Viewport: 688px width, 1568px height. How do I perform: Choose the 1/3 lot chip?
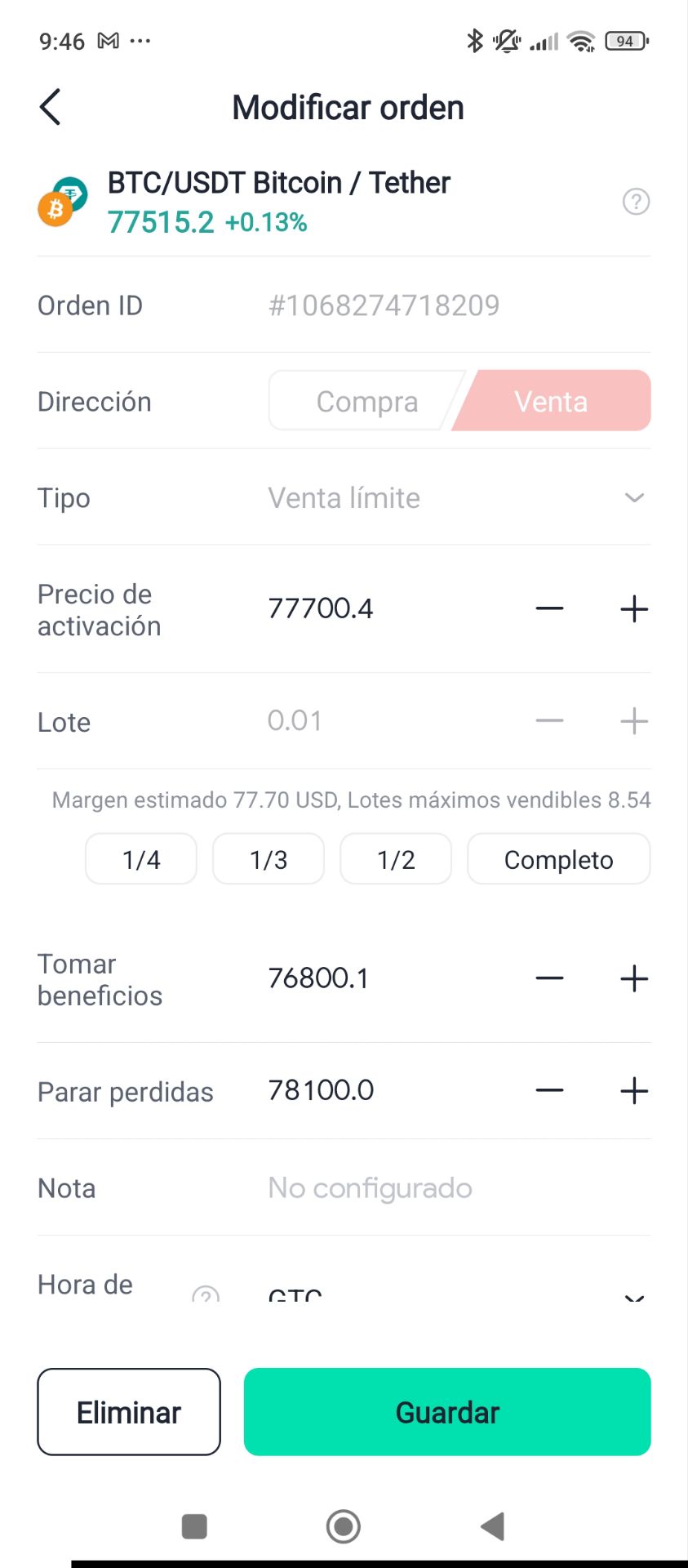[269, 859]
